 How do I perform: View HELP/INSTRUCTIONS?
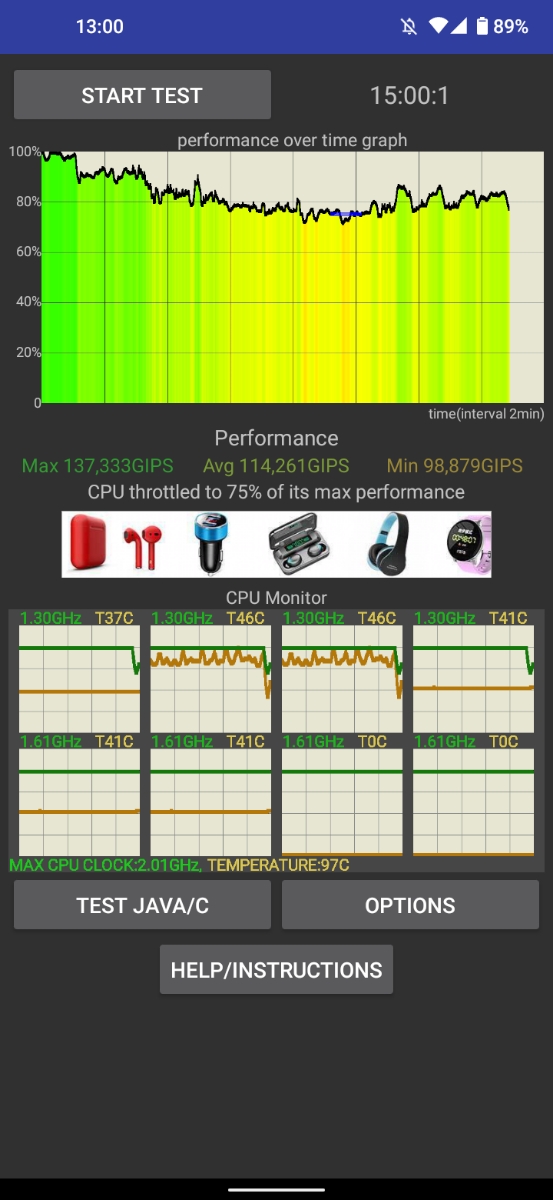tap(276, 970)
